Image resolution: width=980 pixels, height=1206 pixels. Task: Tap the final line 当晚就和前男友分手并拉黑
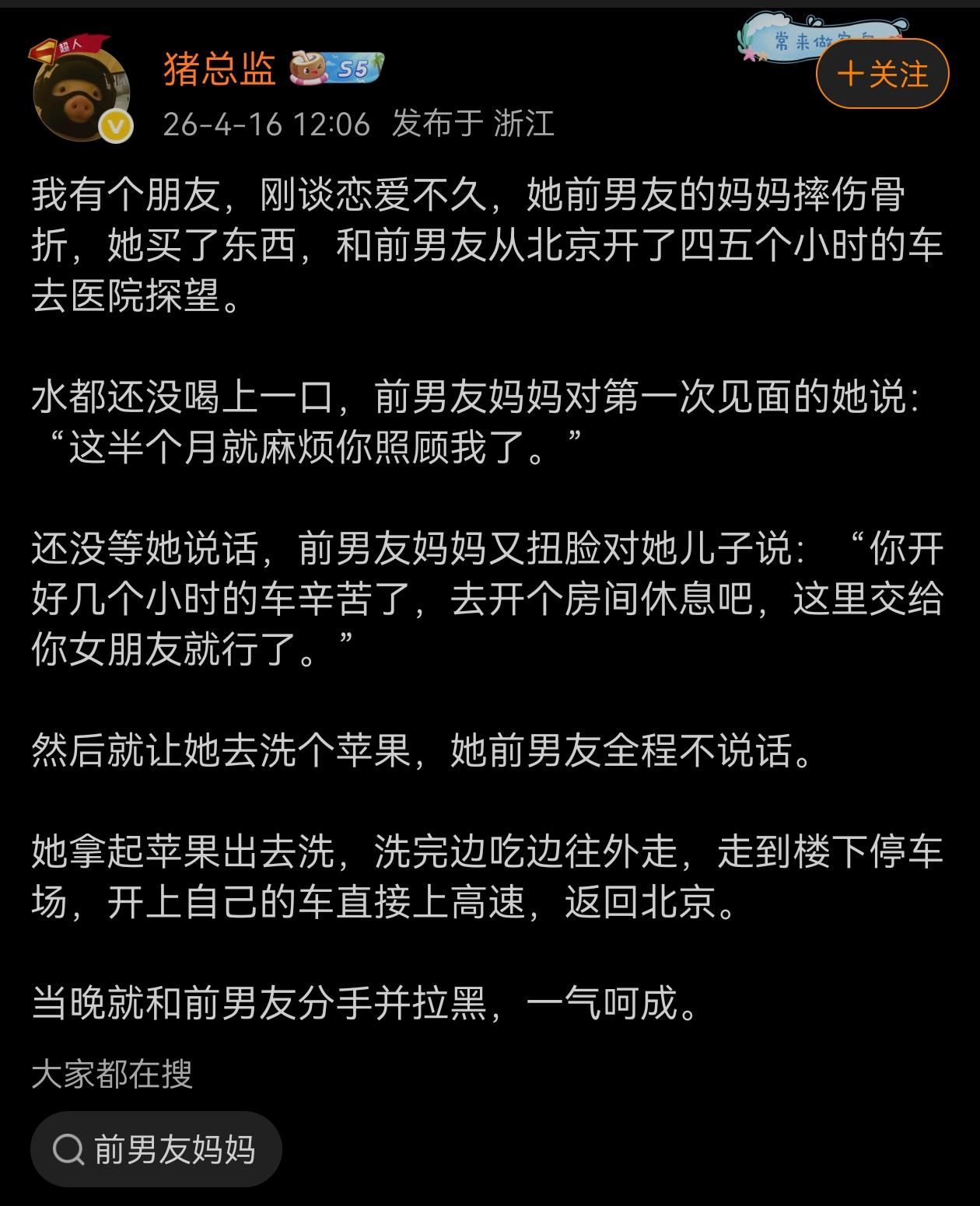pyautogui.click(x=366, y=1005)
